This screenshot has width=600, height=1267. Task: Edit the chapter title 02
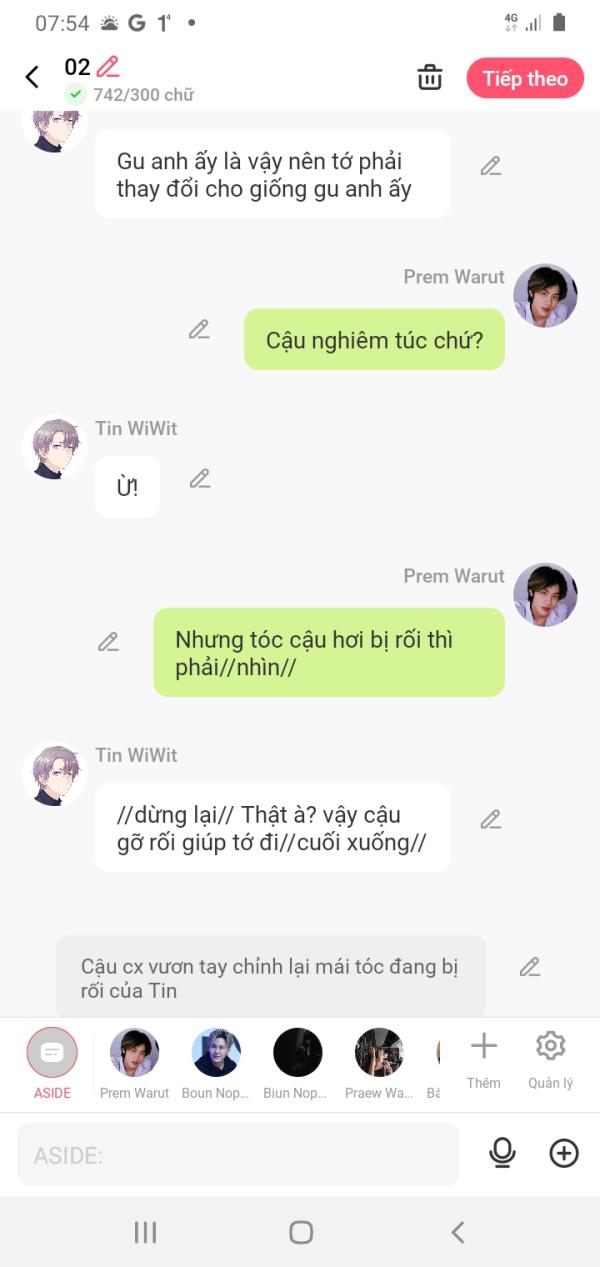108,67
